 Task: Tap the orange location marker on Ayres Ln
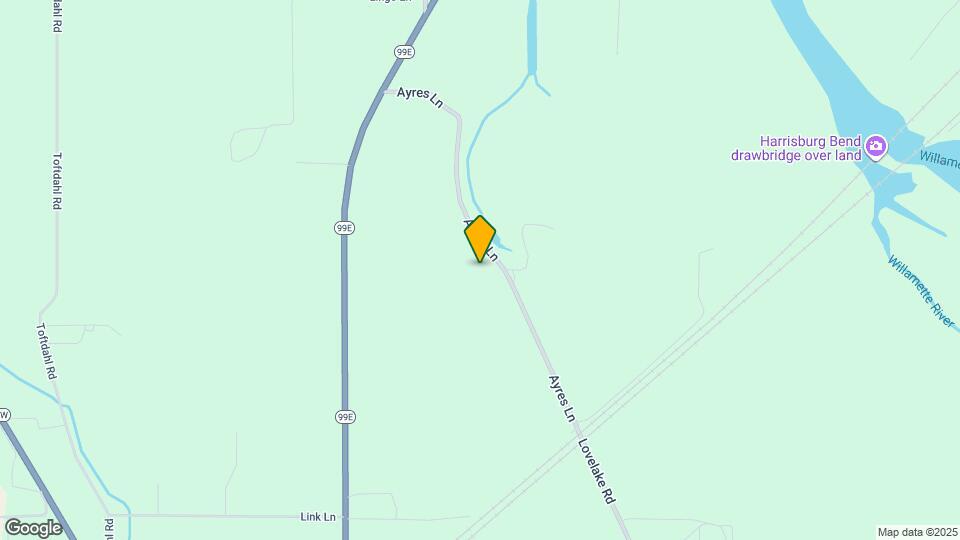pyautogui.click(x=480, y=238)
